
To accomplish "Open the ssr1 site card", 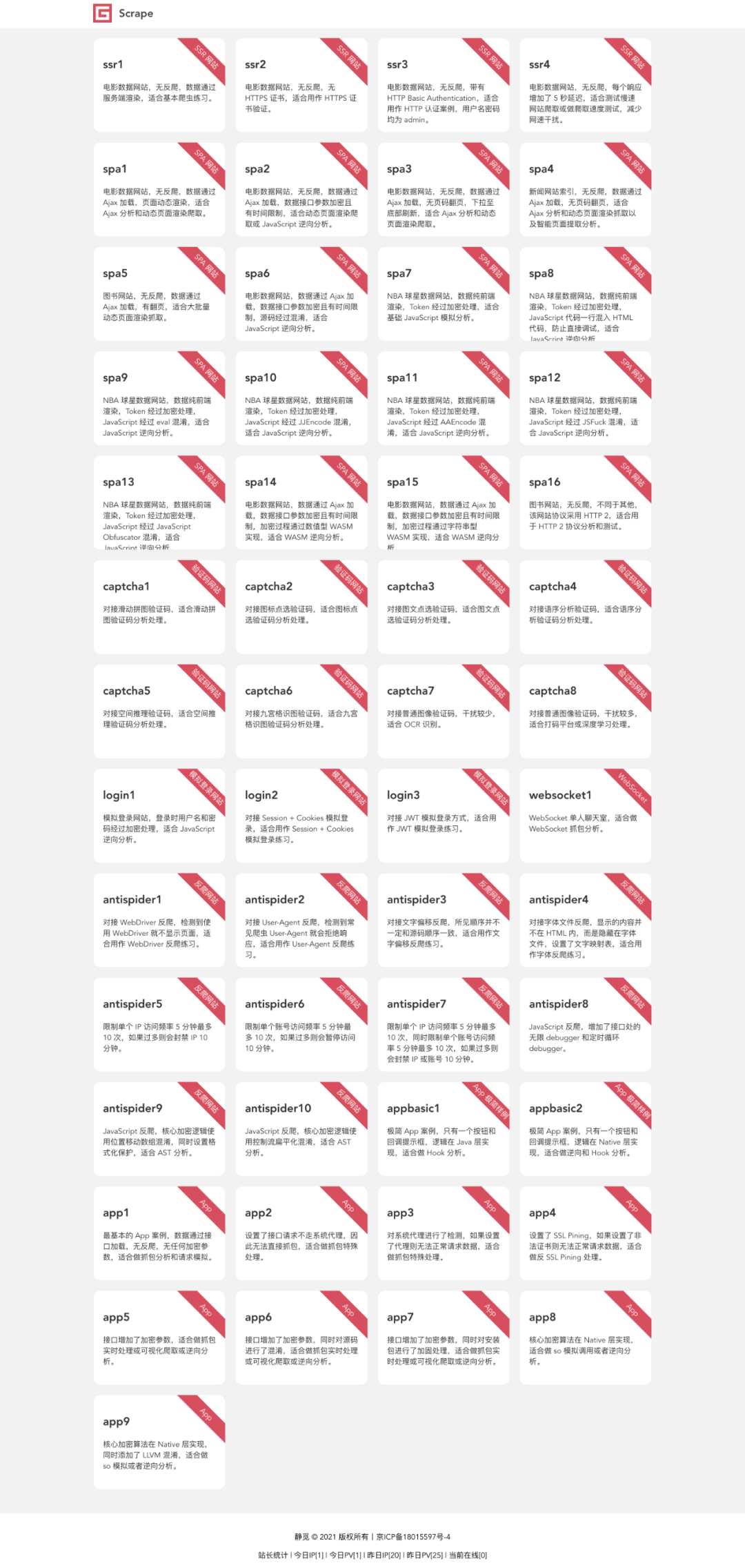I will coord(159,85).
